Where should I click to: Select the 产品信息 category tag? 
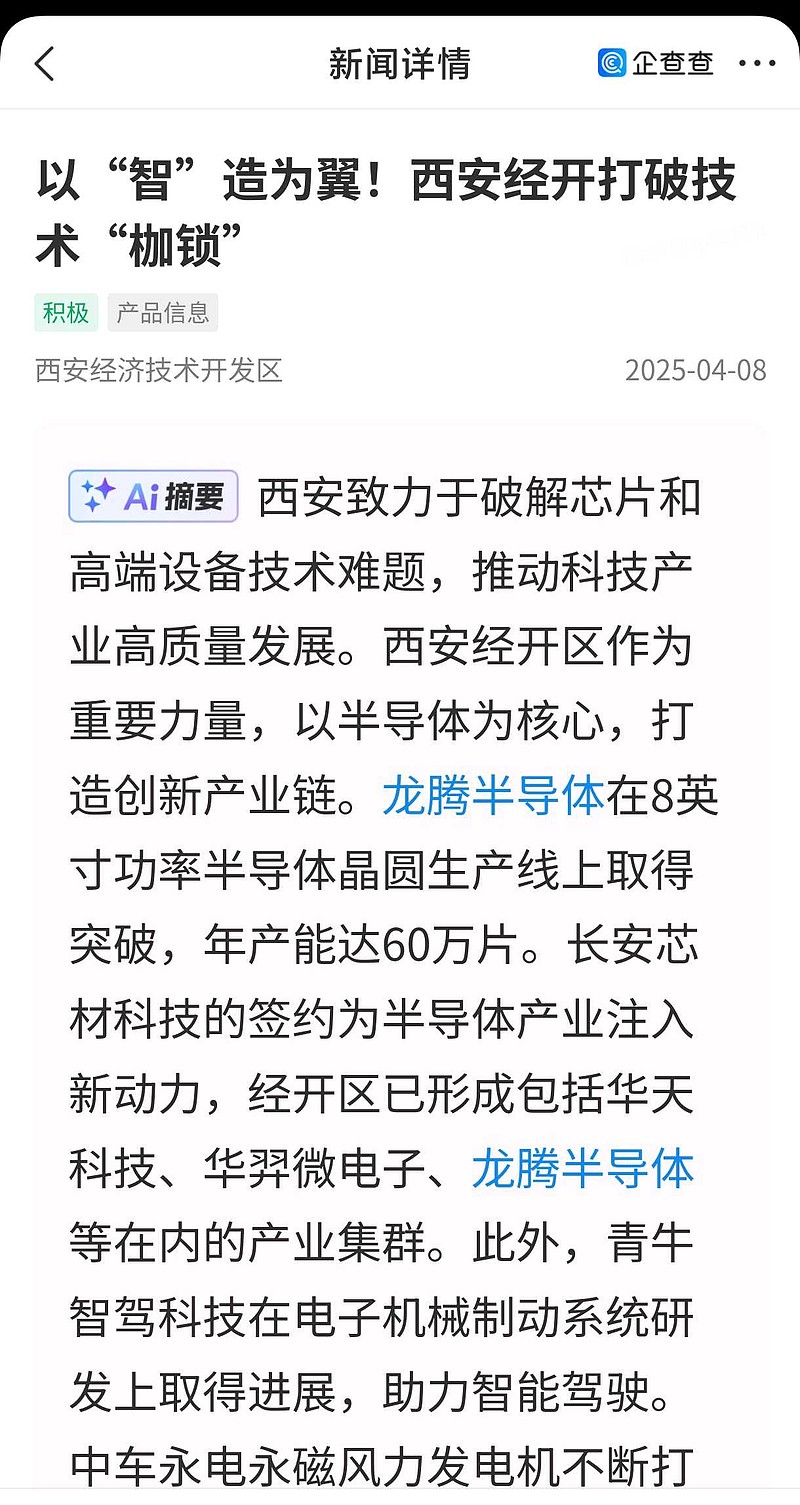[x=163, y=312]
